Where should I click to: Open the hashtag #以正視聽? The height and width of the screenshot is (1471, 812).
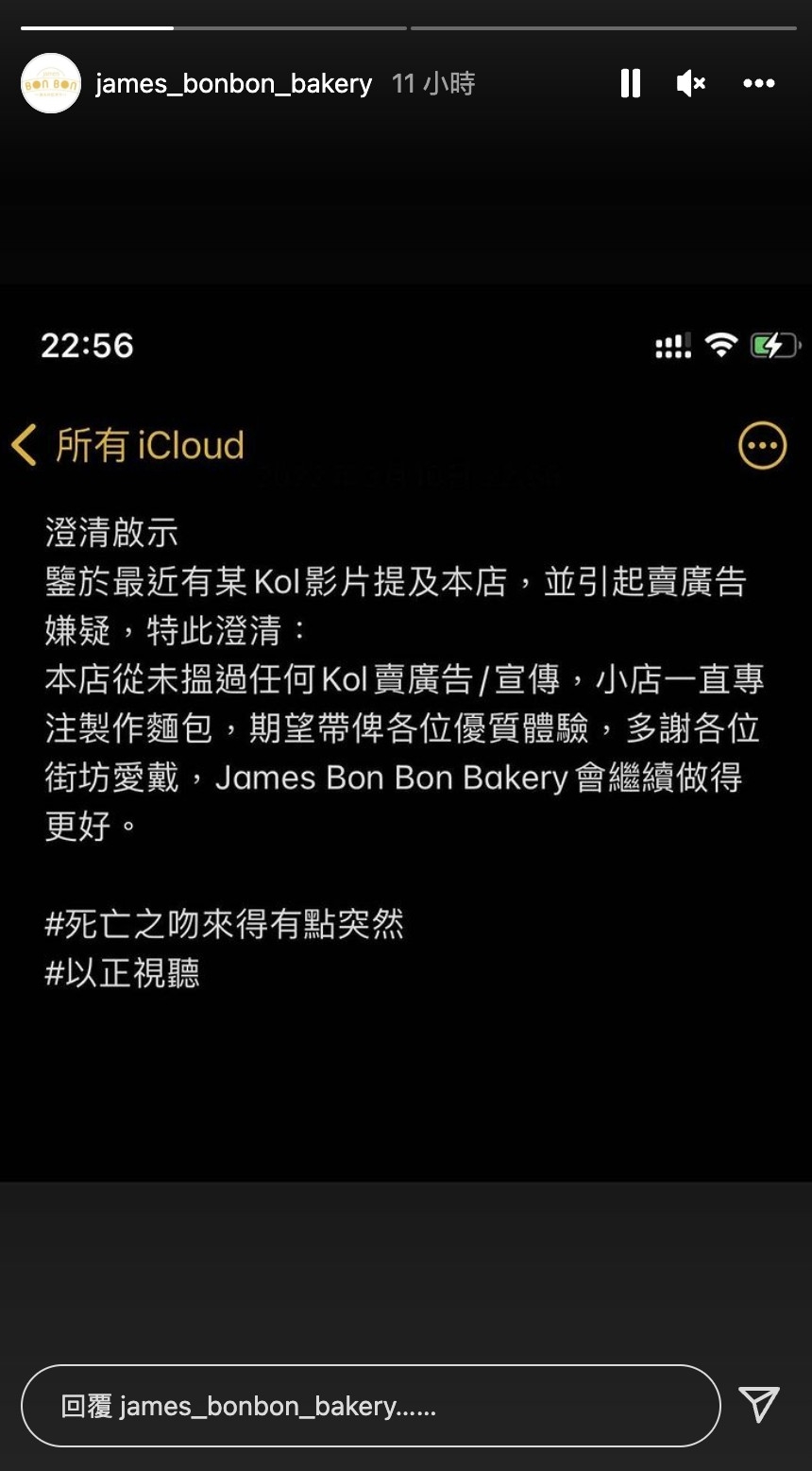point(123,972)
